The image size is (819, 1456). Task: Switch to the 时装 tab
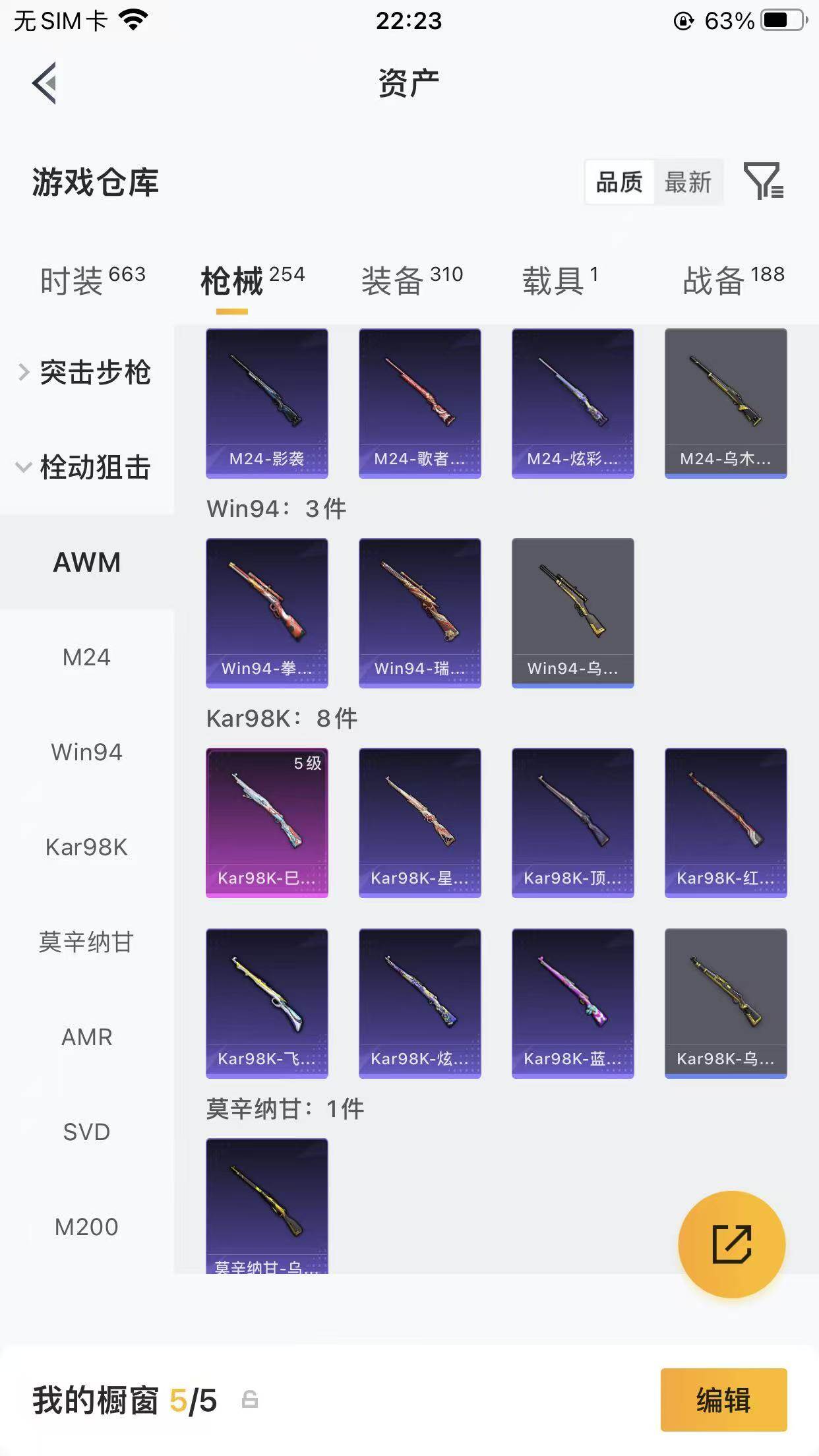pos(92,281)
